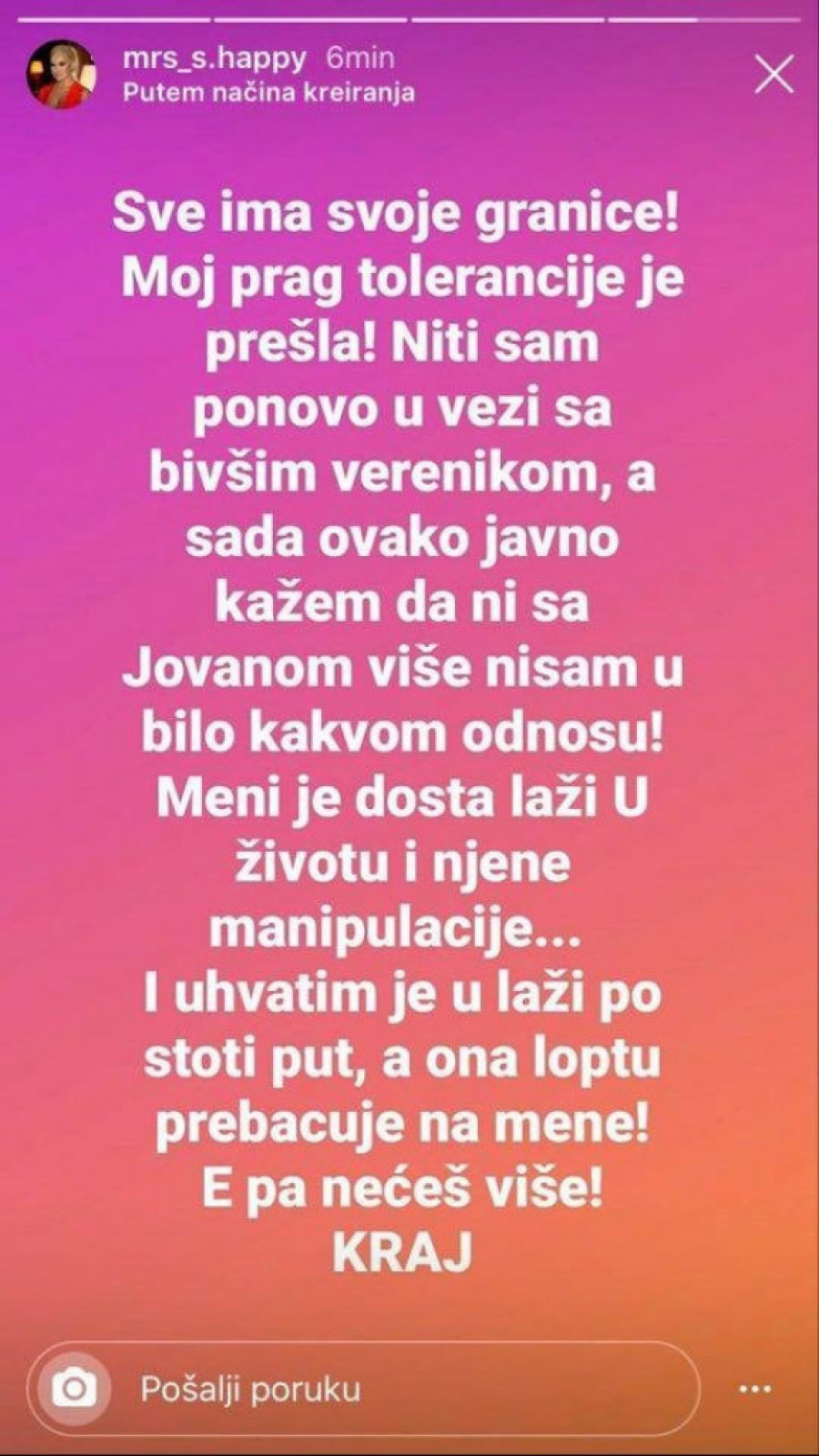
Task: Open the three-dot more options menu
Action: [755, 1390]
